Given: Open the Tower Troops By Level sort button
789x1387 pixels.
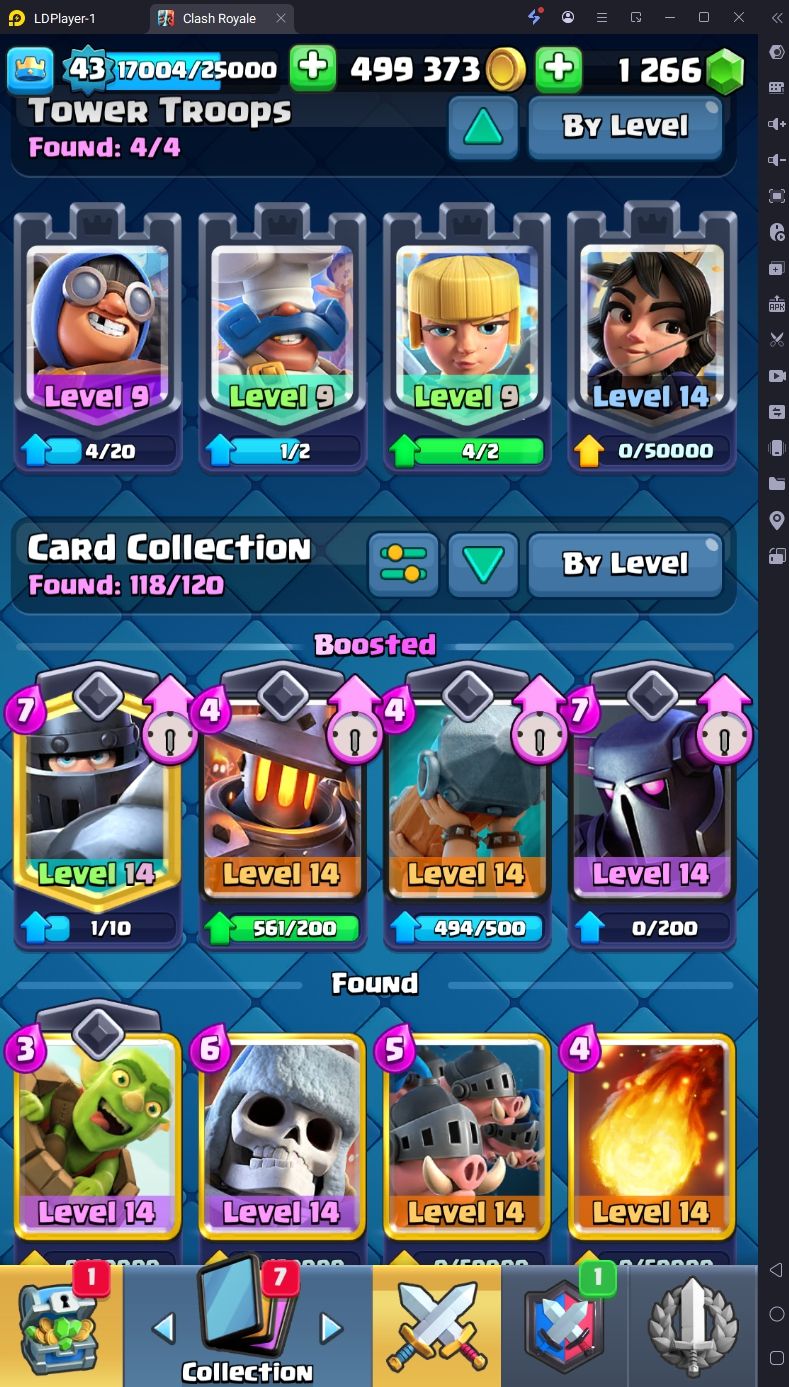Looking at the screenshot, I should point(625,126).
